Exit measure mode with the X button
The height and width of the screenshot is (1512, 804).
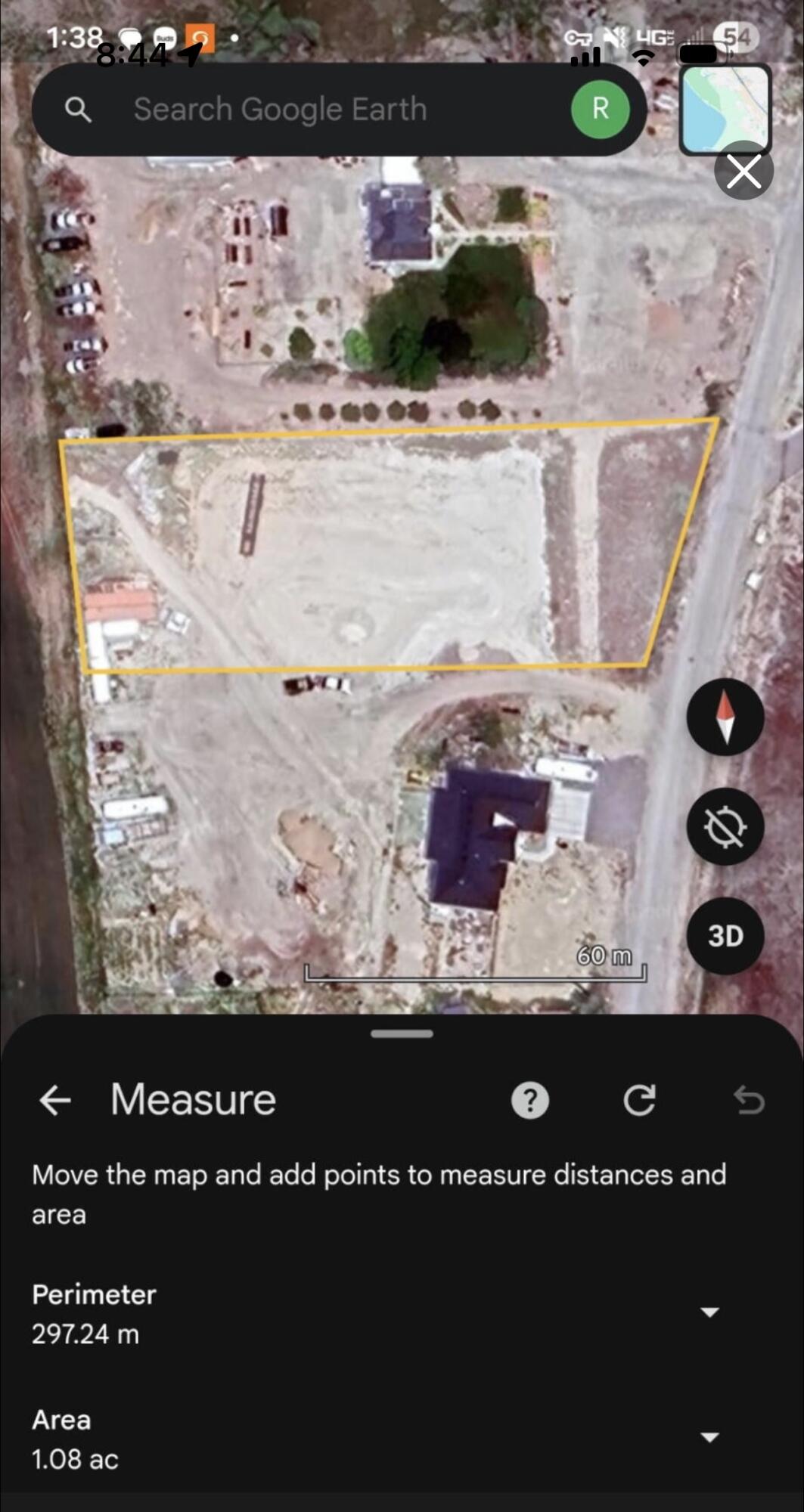pyautogui.click(x=744, y=172)
